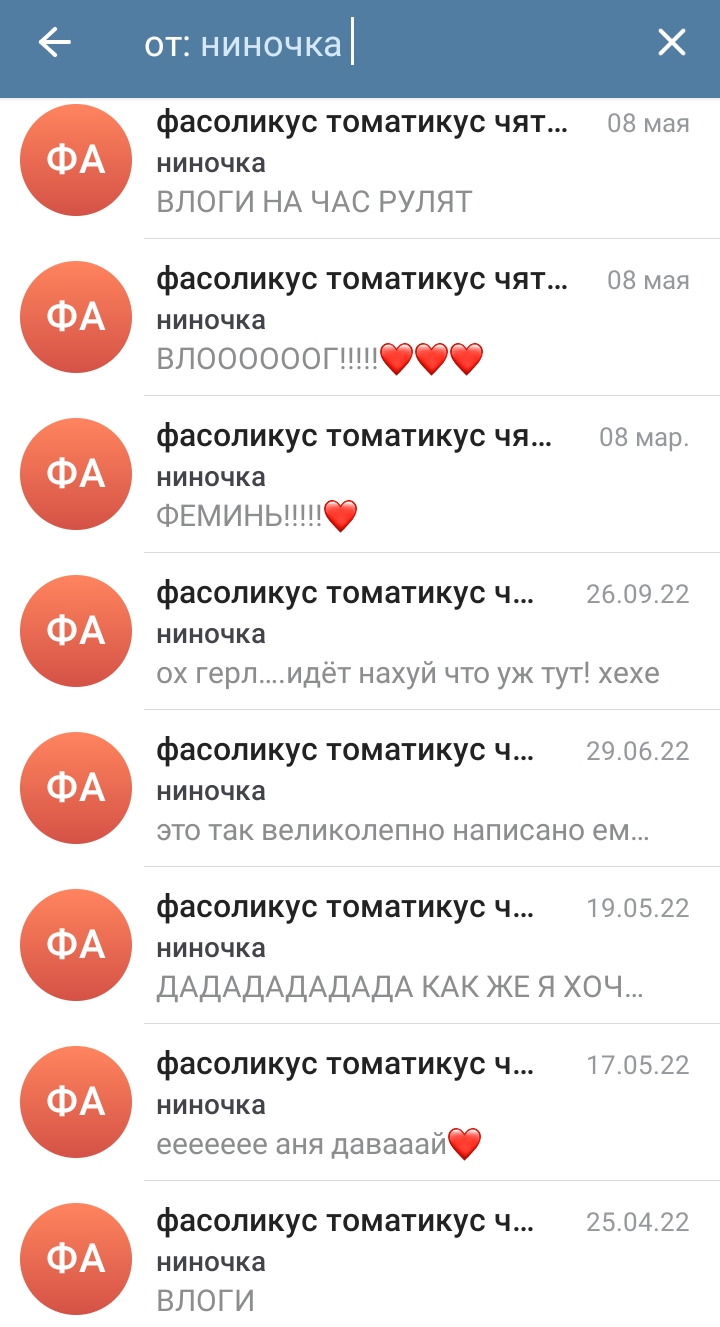Open the "ВЛОГИ" message from 25.04.22
The width and height of the screenshot is (720, 1327).
[400, 1261]
